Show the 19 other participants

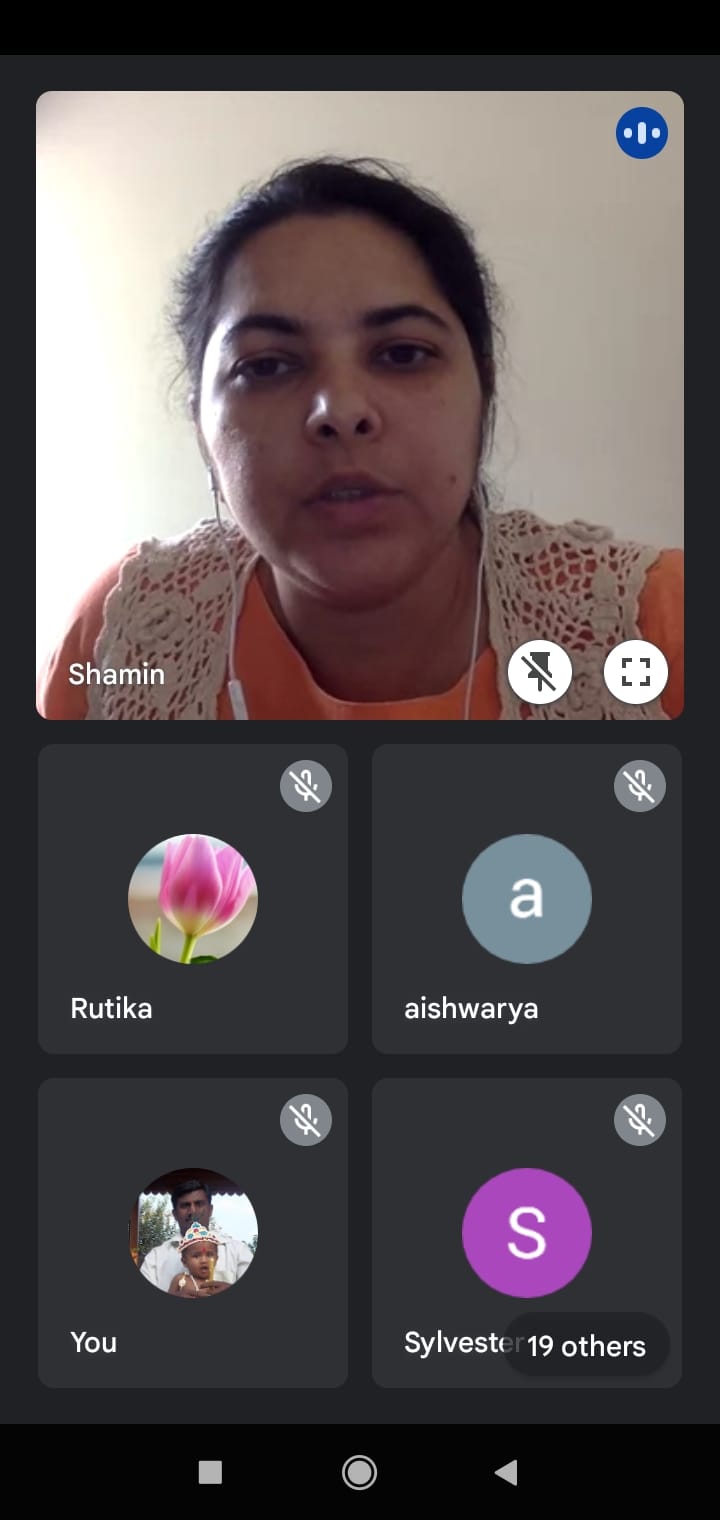[587, 1346]
